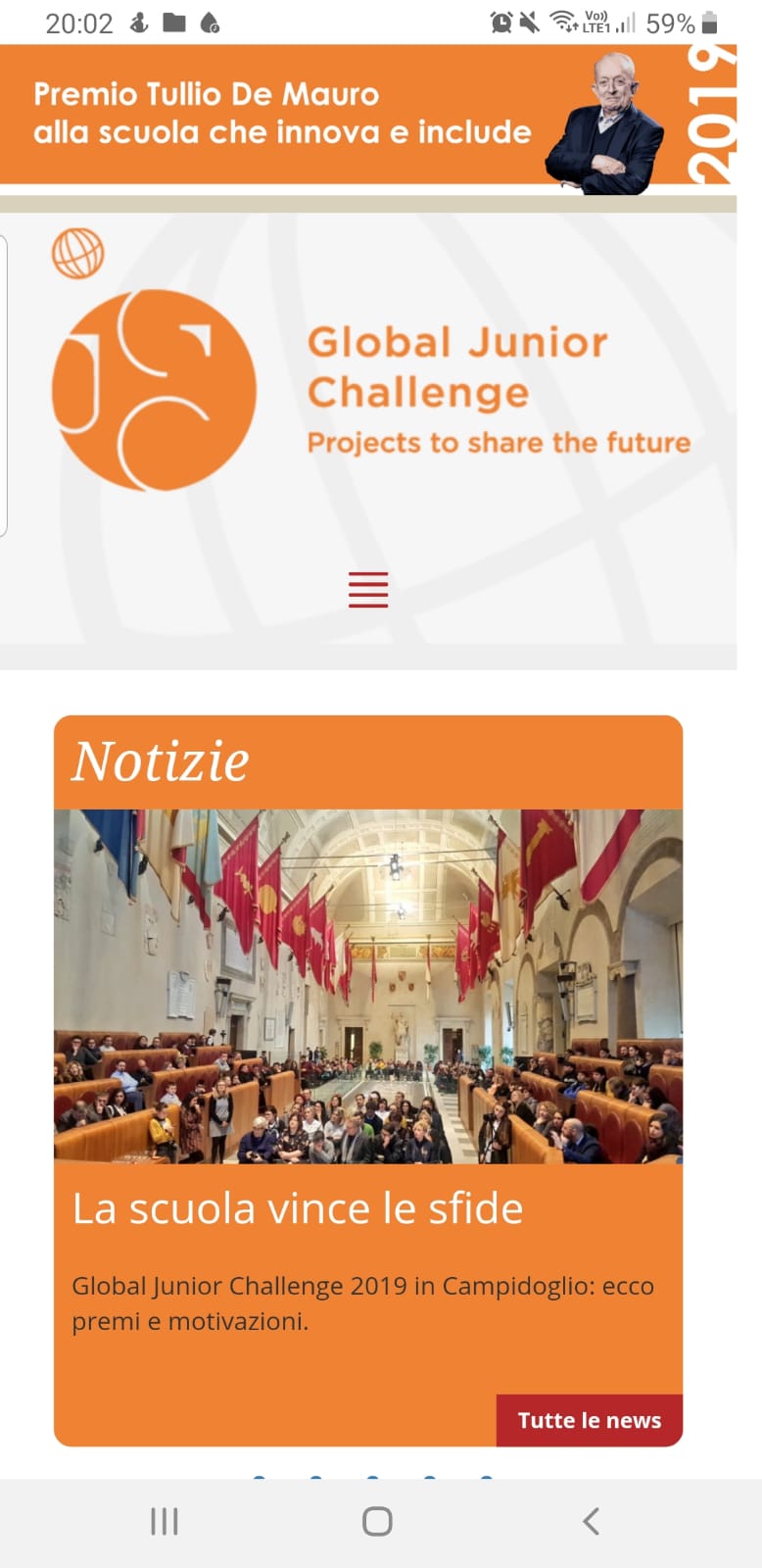Open the Premio Tullio De Mauro banner
This screenshot has height=1568, width=762.
click(367, 114)
